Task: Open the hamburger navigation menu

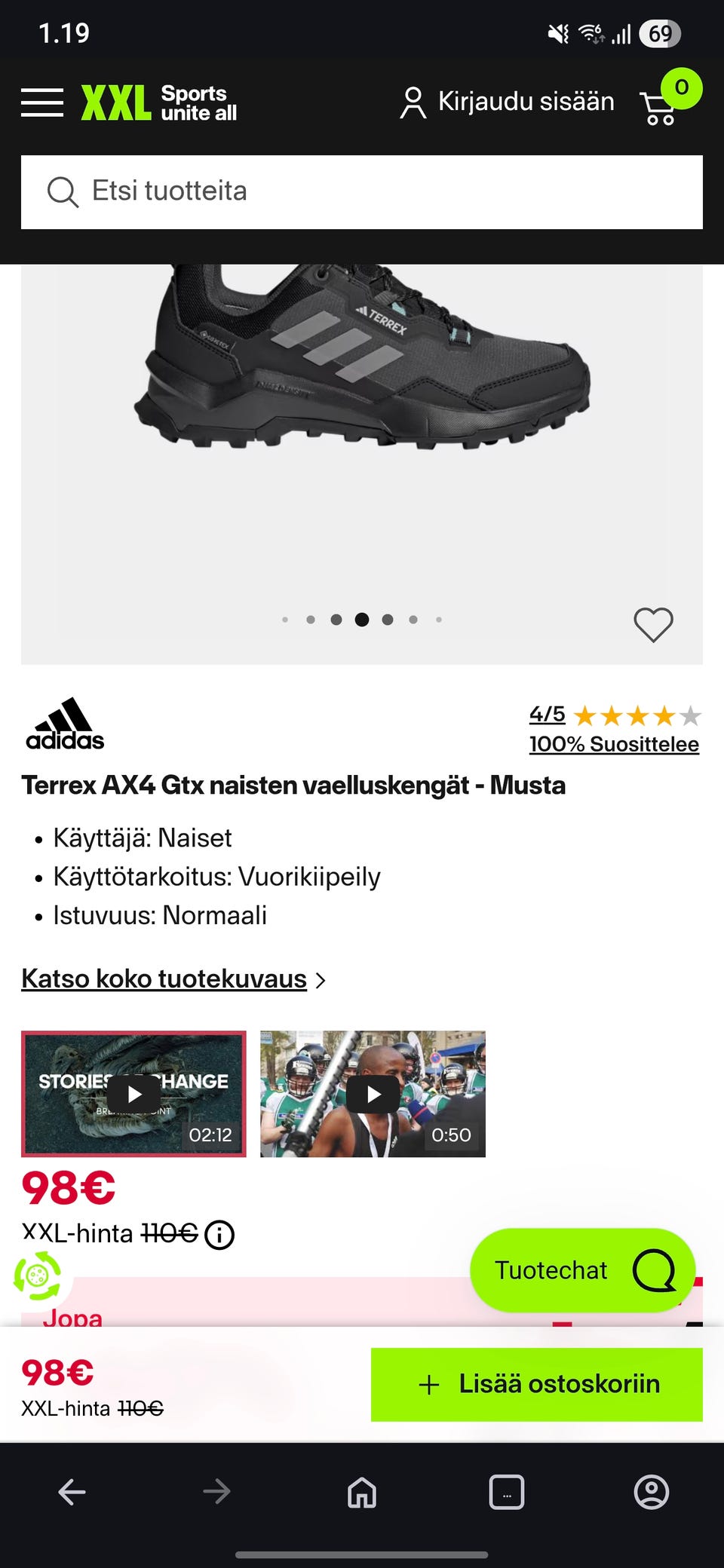Action: point(42,103)
